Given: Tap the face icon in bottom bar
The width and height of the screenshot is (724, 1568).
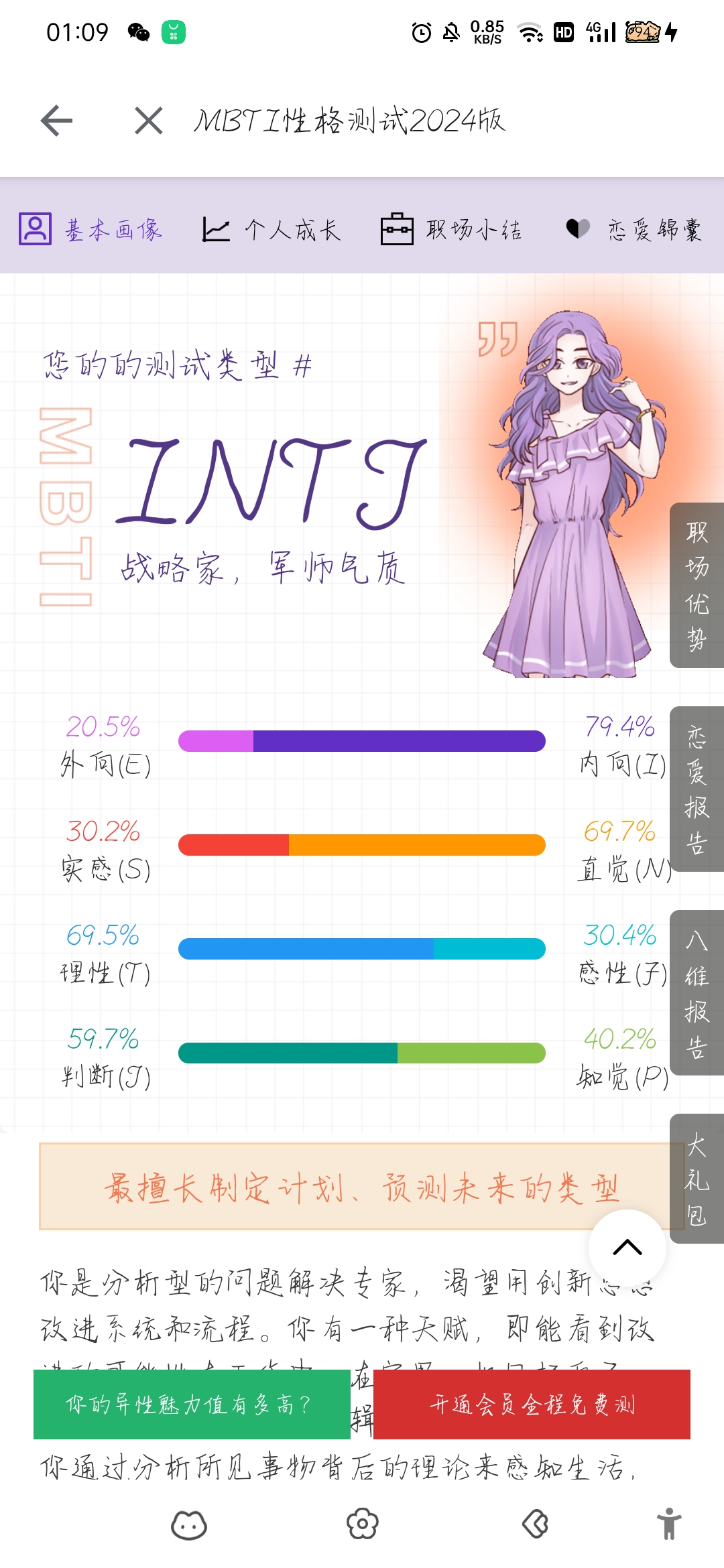Looking at the screenshot, I should pos(189,1525).
